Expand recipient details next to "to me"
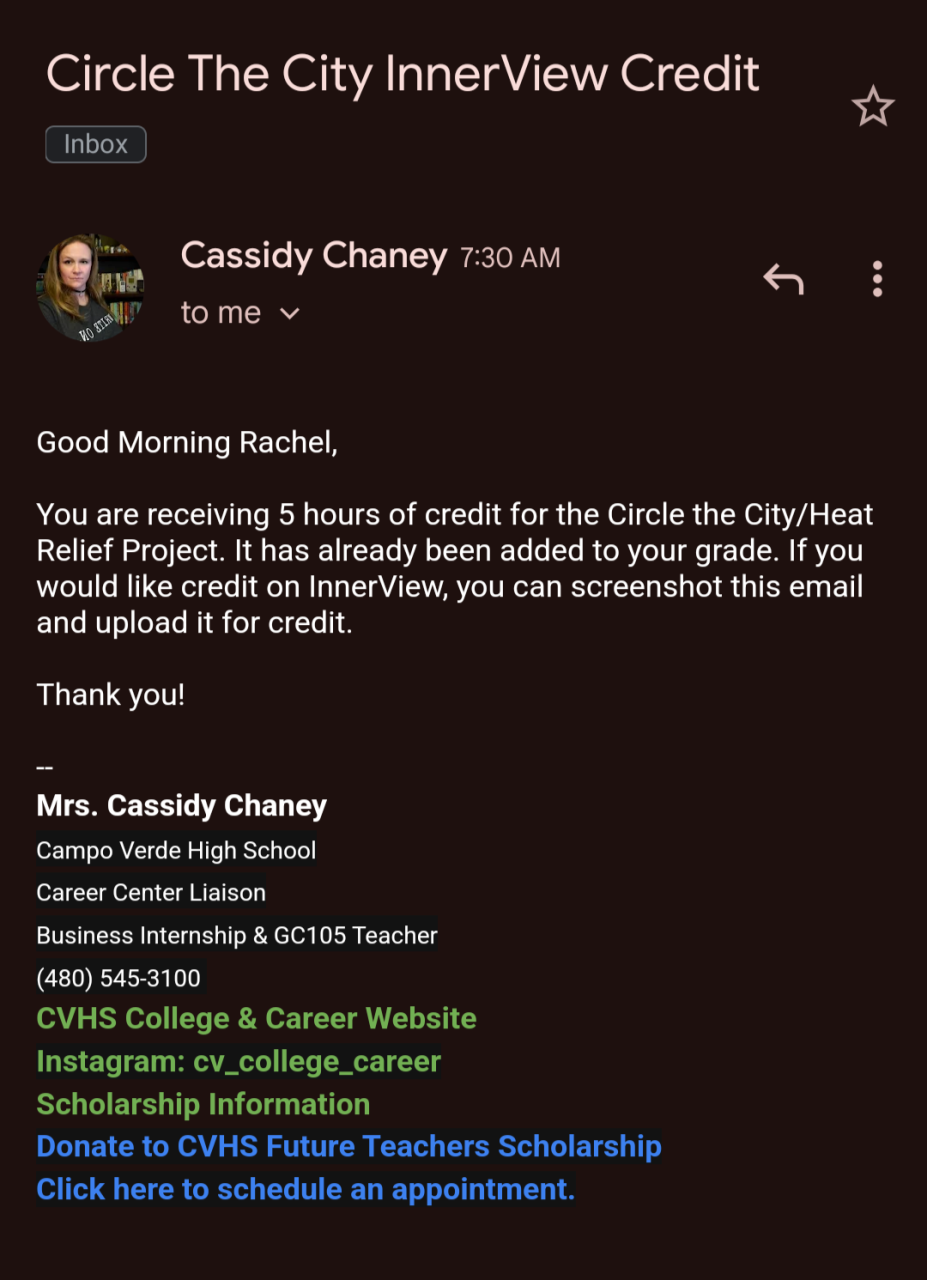The width and height of the screenshot is (927, 1280). tap(289, 314)
